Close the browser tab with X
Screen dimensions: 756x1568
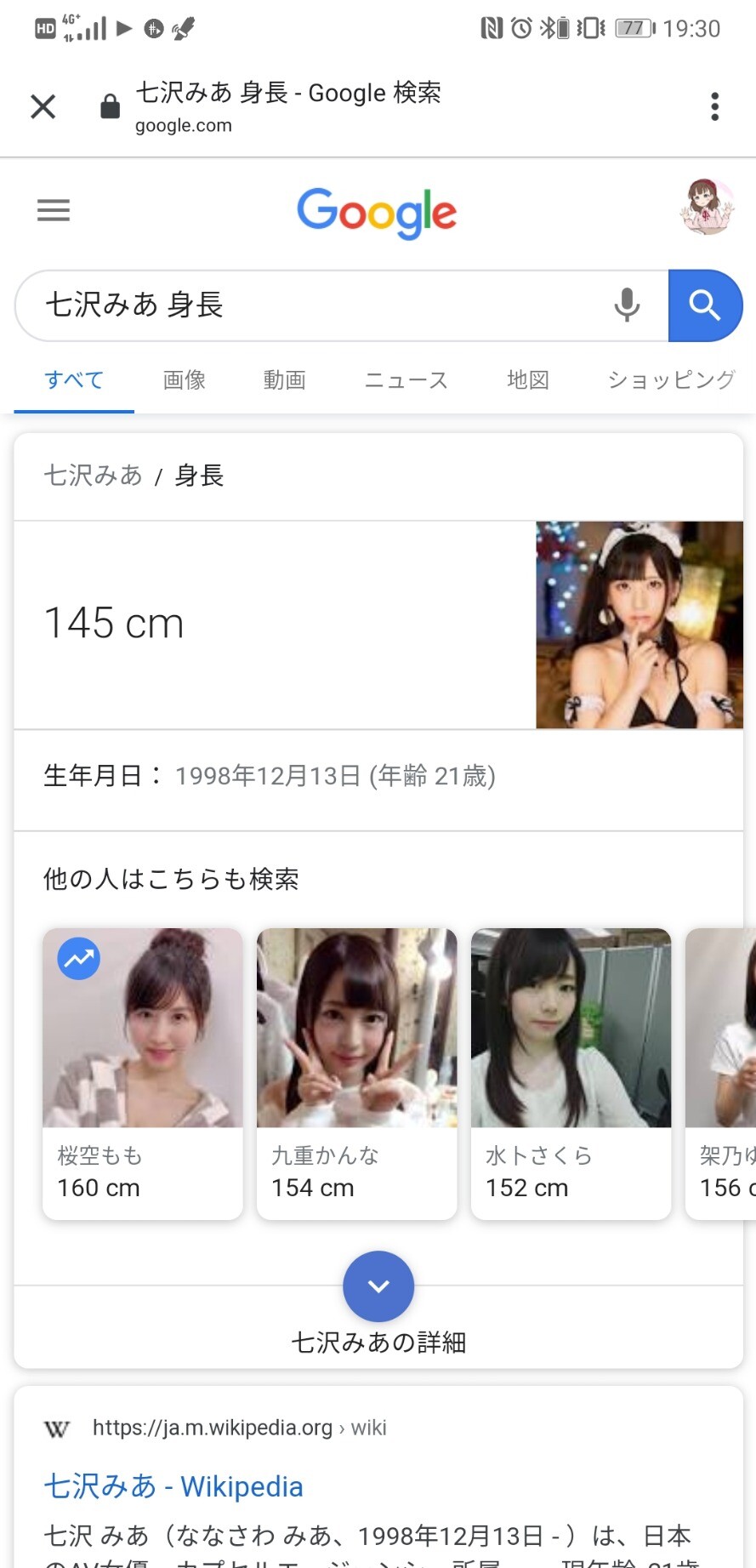click(43, 106)
